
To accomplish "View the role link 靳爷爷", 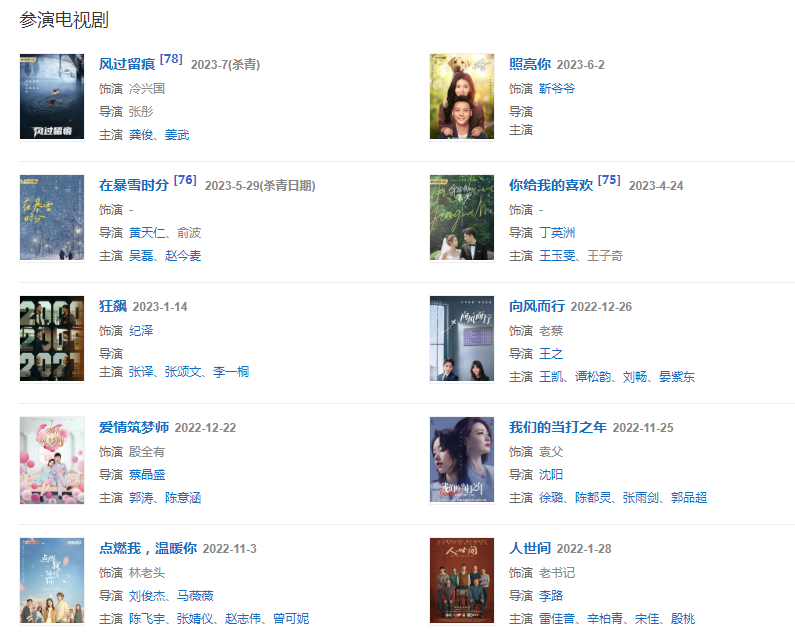I will coord(557,88).
